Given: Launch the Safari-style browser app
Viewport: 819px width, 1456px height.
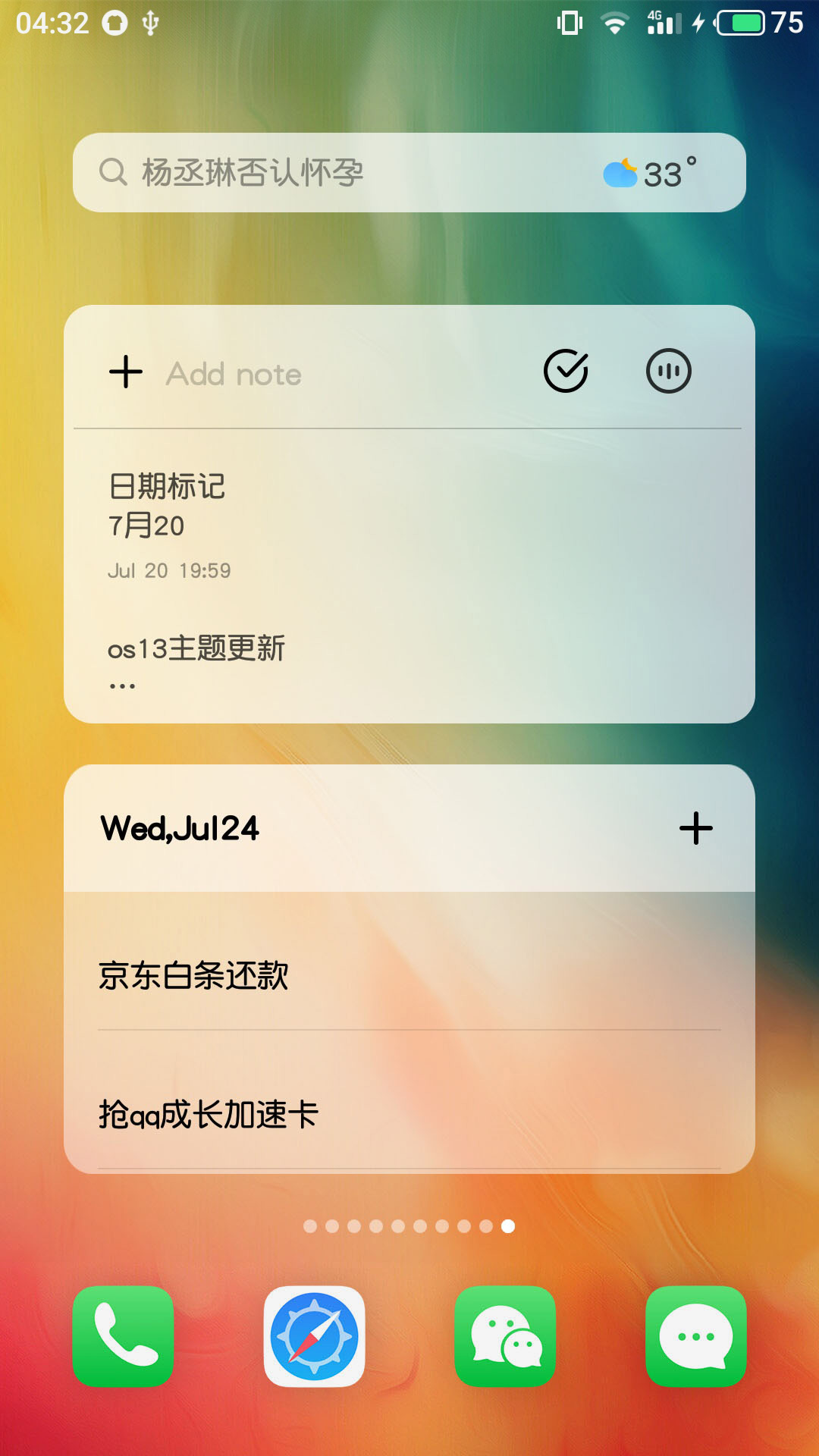Looking at the screenshot, I should coord(314,1336).
